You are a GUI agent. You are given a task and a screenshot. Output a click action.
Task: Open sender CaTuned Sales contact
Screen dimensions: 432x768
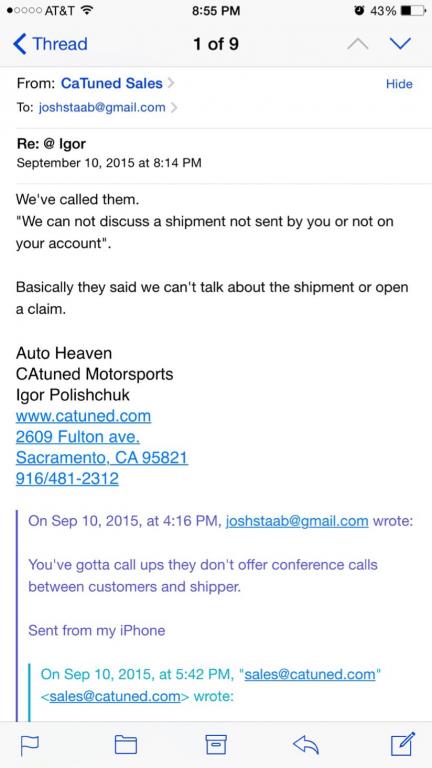112,83
